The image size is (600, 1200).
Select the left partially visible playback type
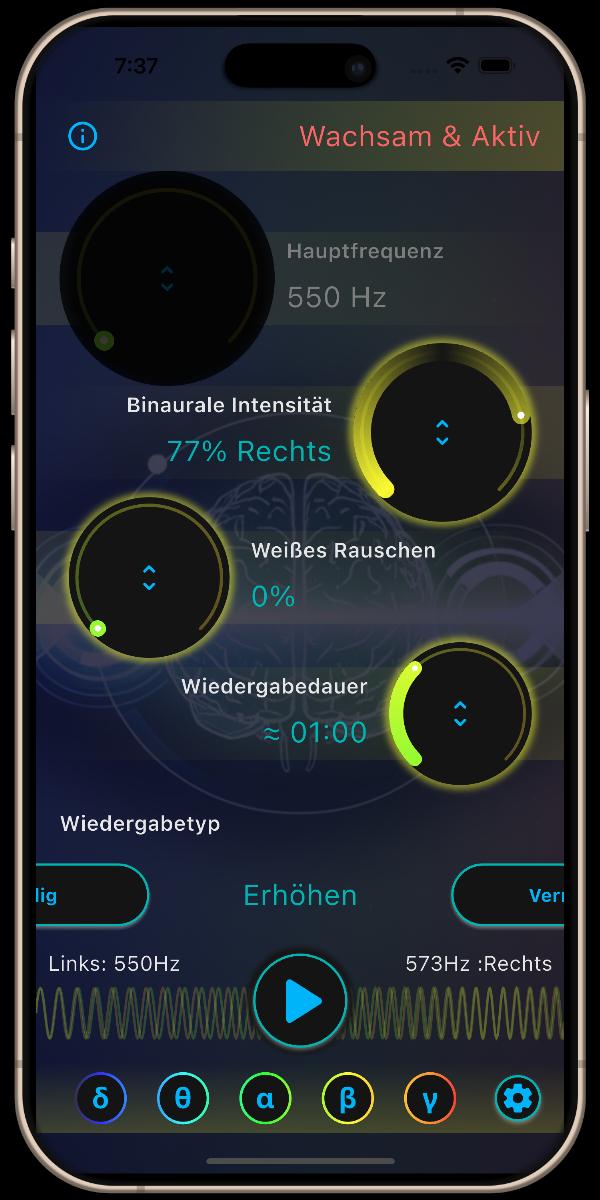coord(91,895)
